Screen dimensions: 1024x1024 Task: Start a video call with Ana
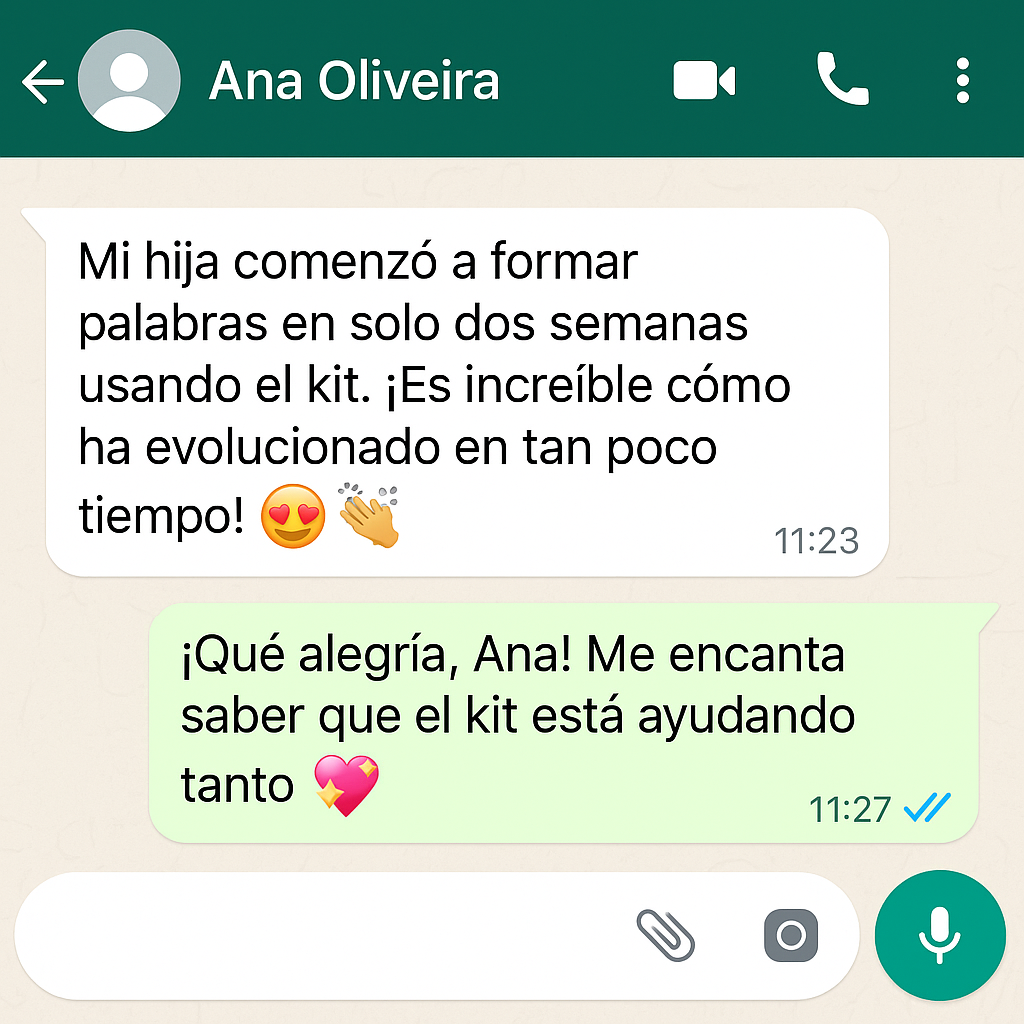[x=704, y=81]
